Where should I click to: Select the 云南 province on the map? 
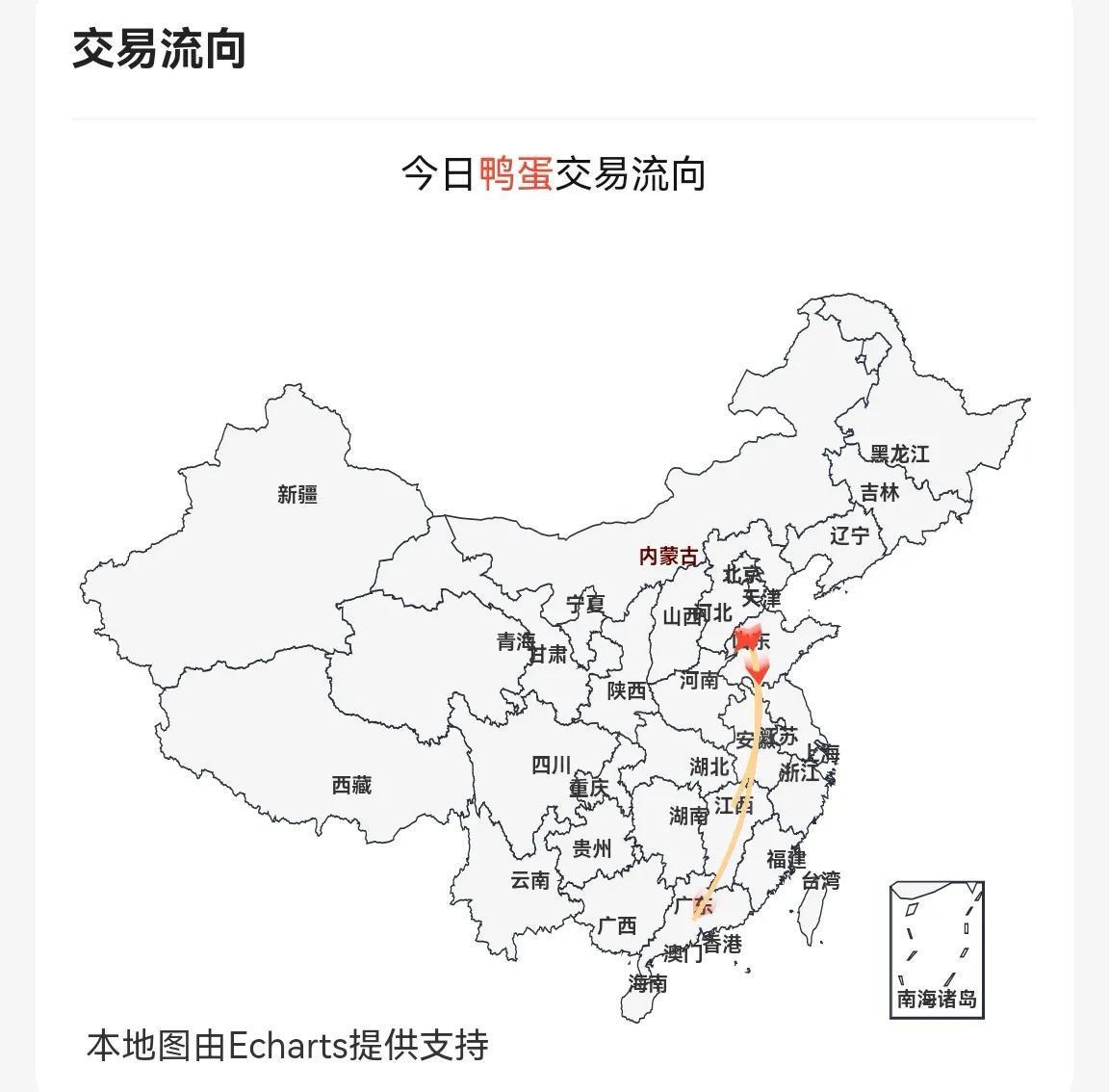pyautogui.click(x=529, y=880)
